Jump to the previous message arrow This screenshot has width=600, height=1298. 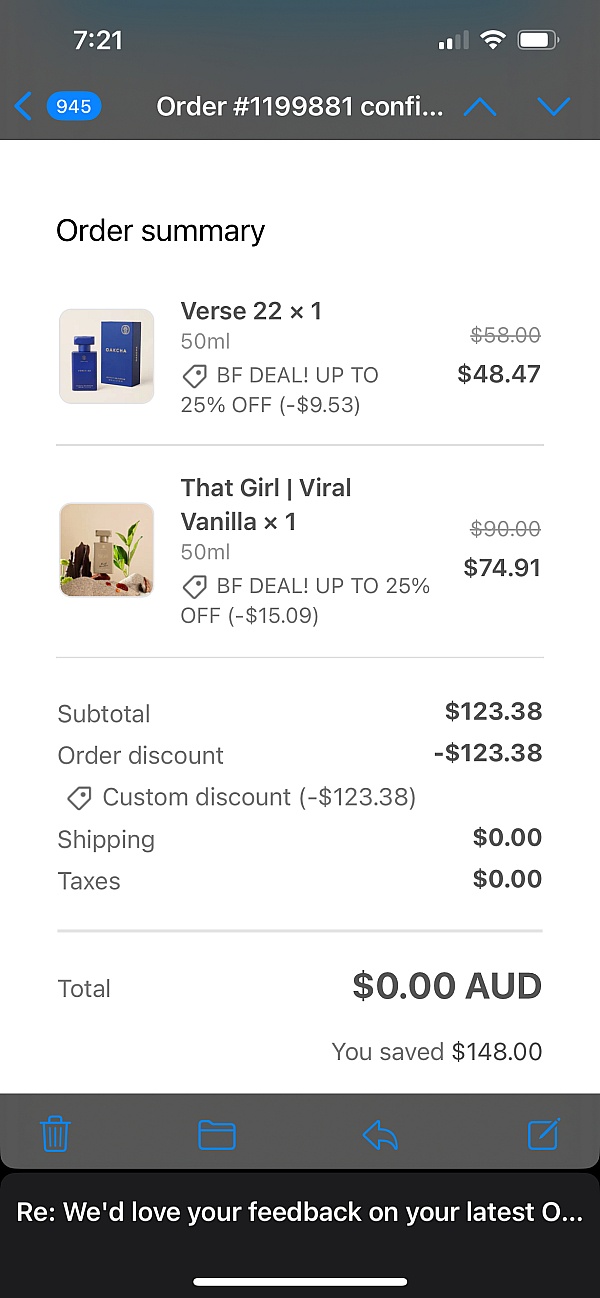point(480,106)
